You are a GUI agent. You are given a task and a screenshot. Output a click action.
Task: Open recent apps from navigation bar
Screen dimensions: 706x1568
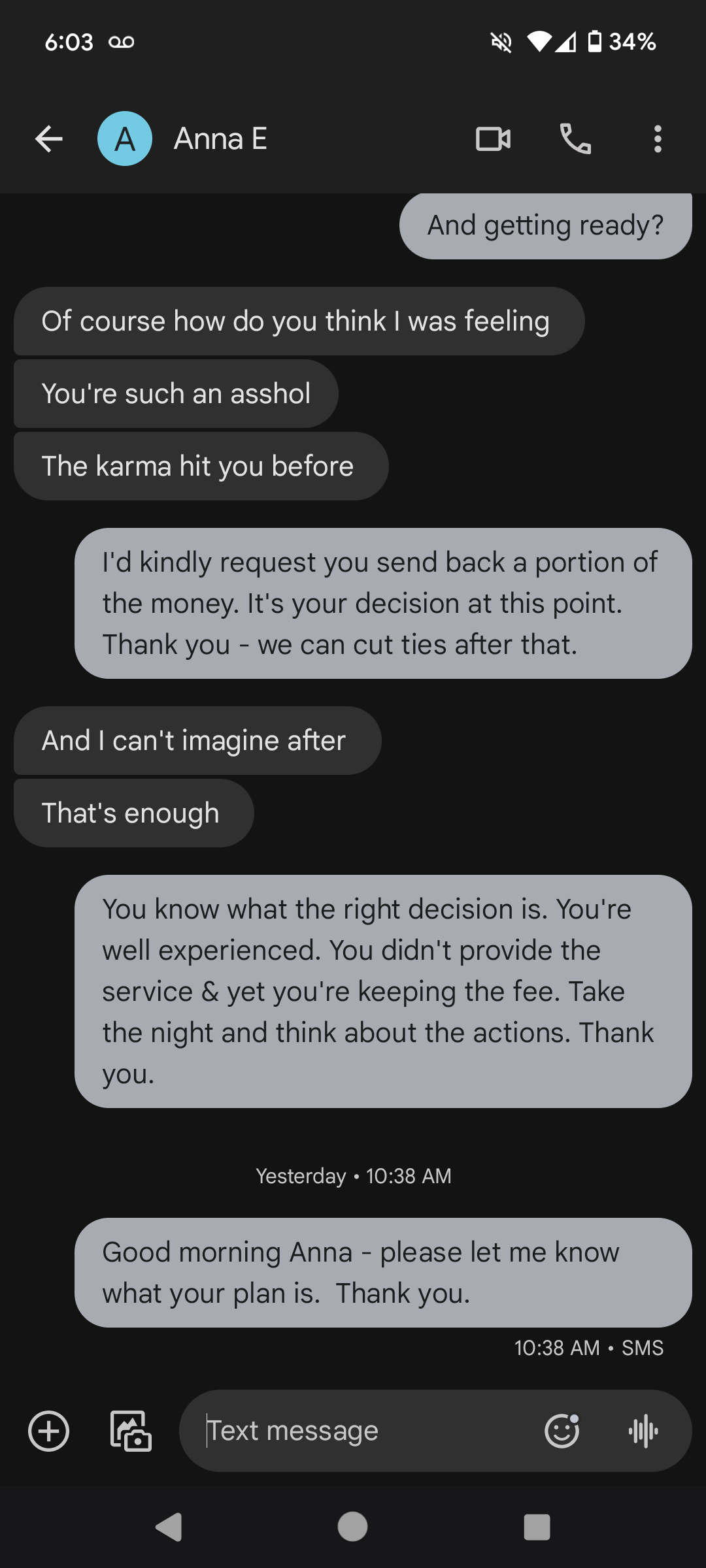(537, 1527)
